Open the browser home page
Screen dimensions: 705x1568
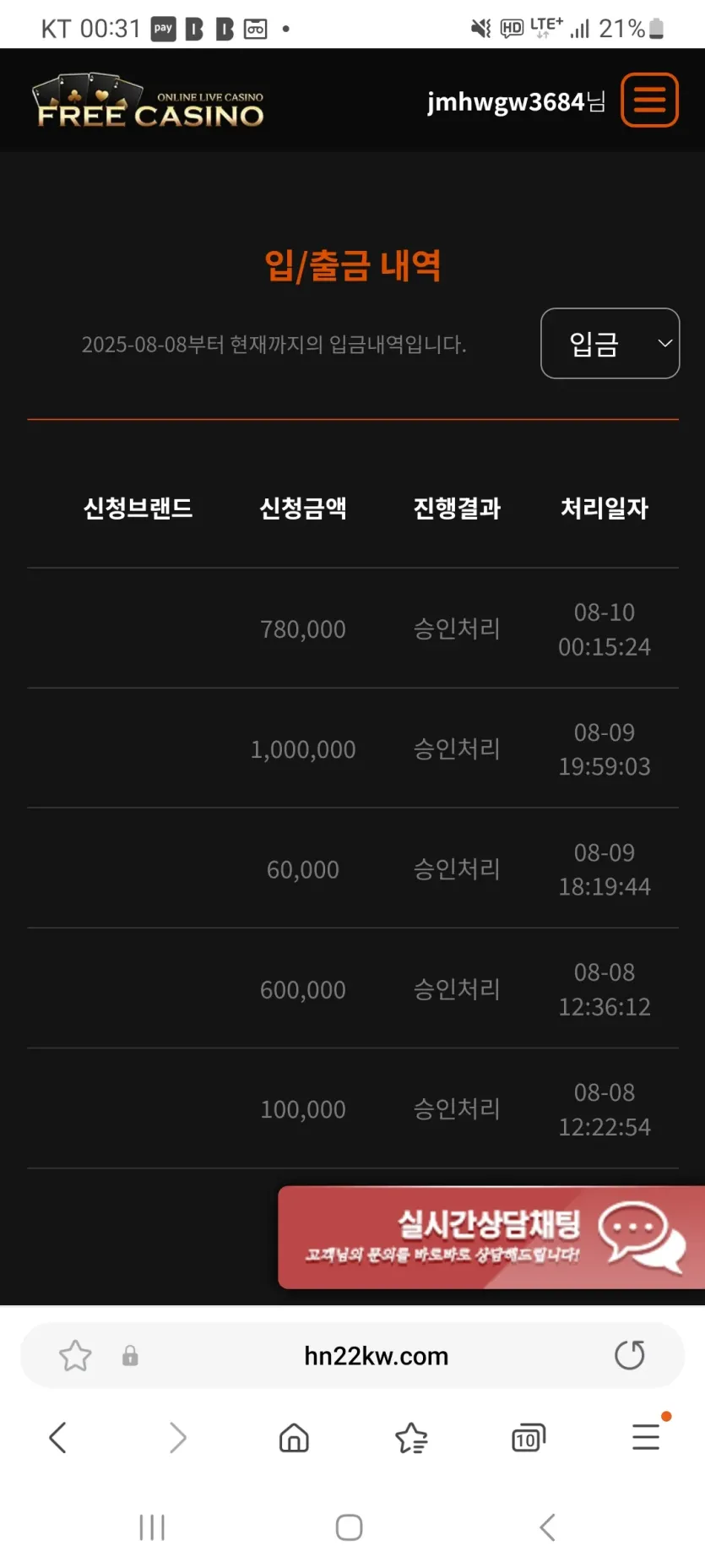(x=294, y=1437)
